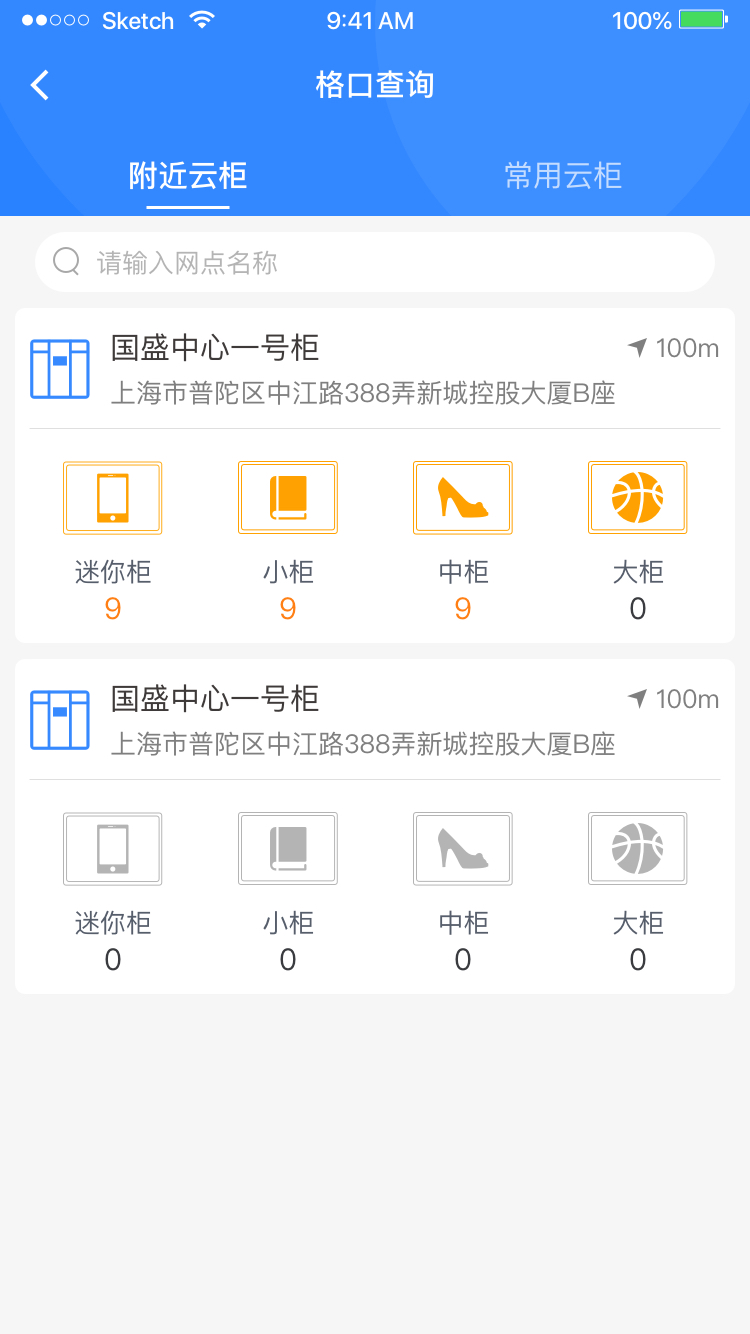The width and height of the screenshot is (750, 1334).
Task: Click the blue cabinet icon on first card
Action: 60,367
